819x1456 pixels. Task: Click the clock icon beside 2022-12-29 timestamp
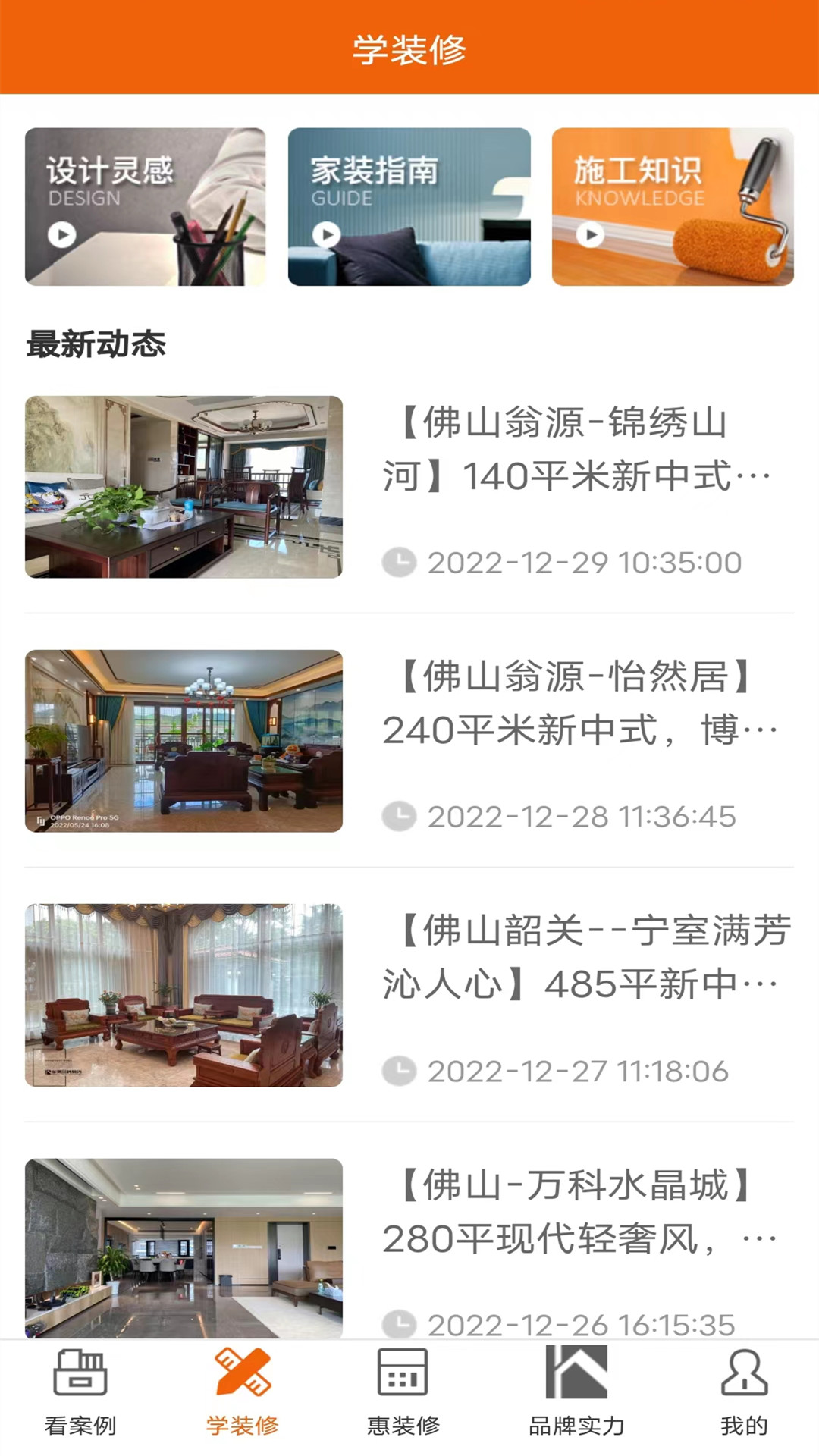(x=400, y=560)
